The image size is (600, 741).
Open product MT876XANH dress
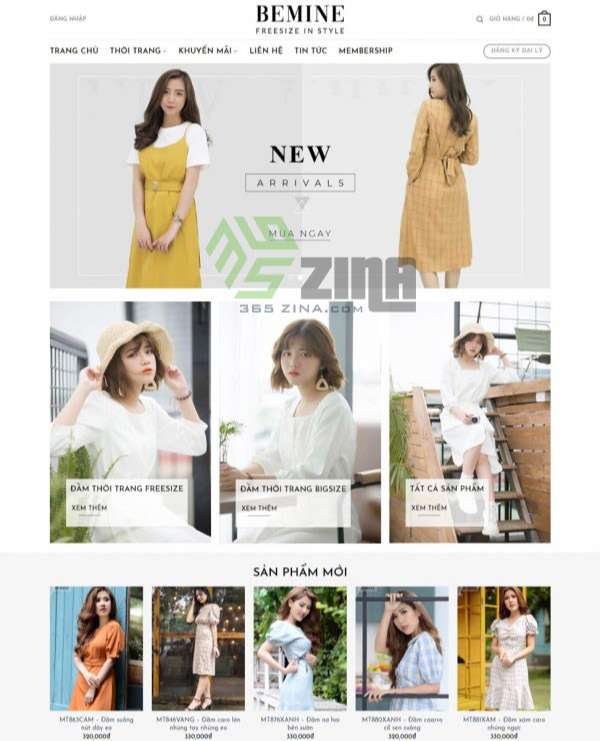tap(300, 648)
